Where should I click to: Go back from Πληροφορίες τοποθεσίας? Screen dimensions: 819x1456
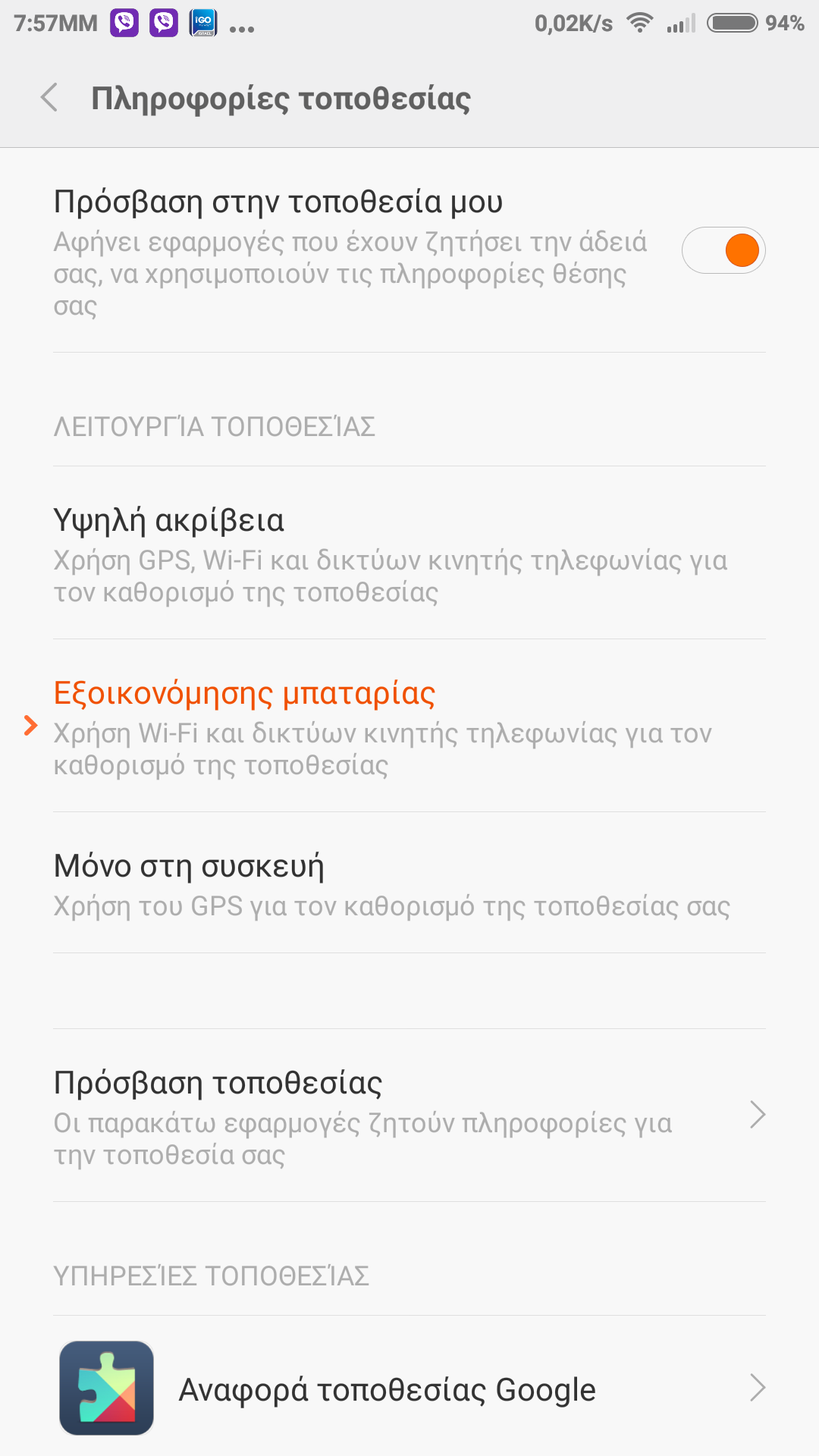pos(50,98)
